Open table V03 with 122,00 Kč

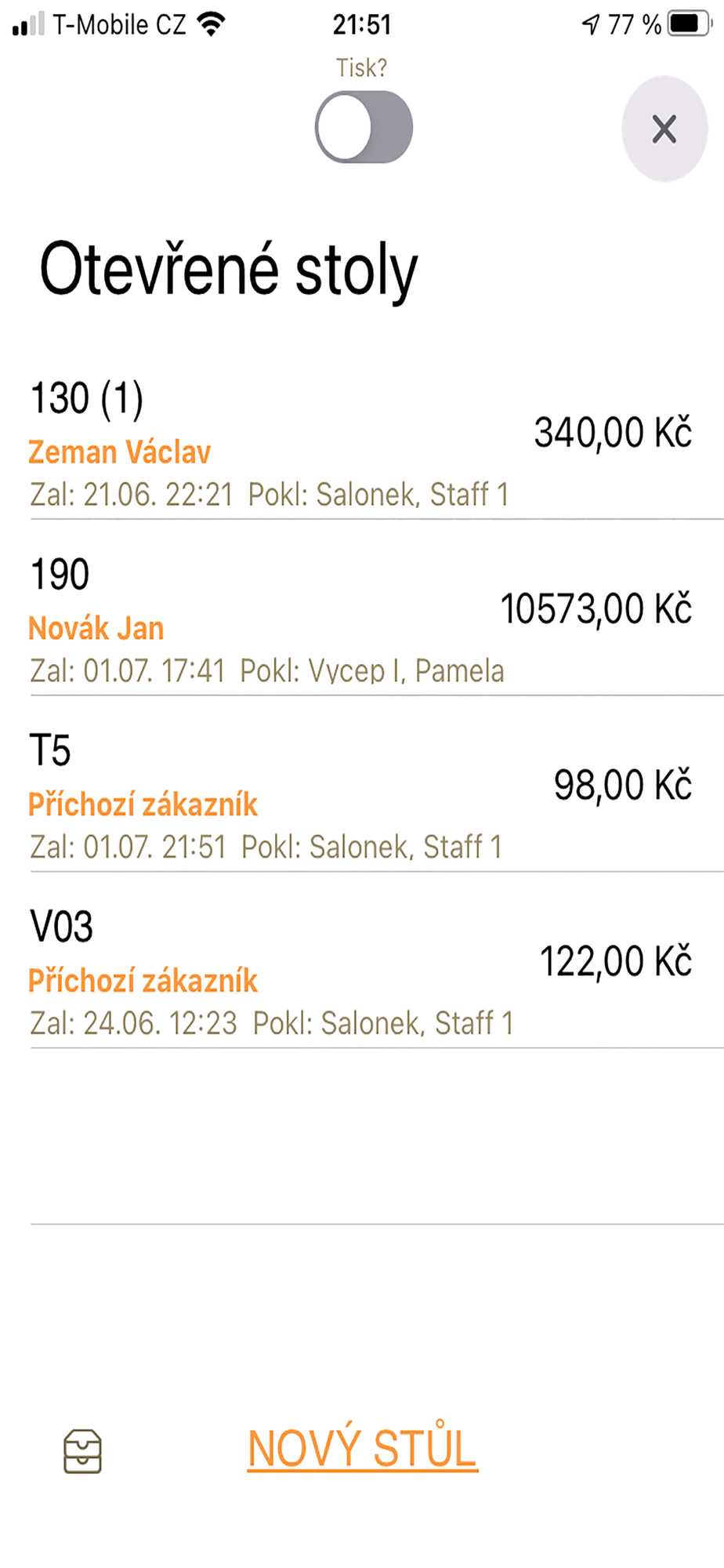(360, 973)
